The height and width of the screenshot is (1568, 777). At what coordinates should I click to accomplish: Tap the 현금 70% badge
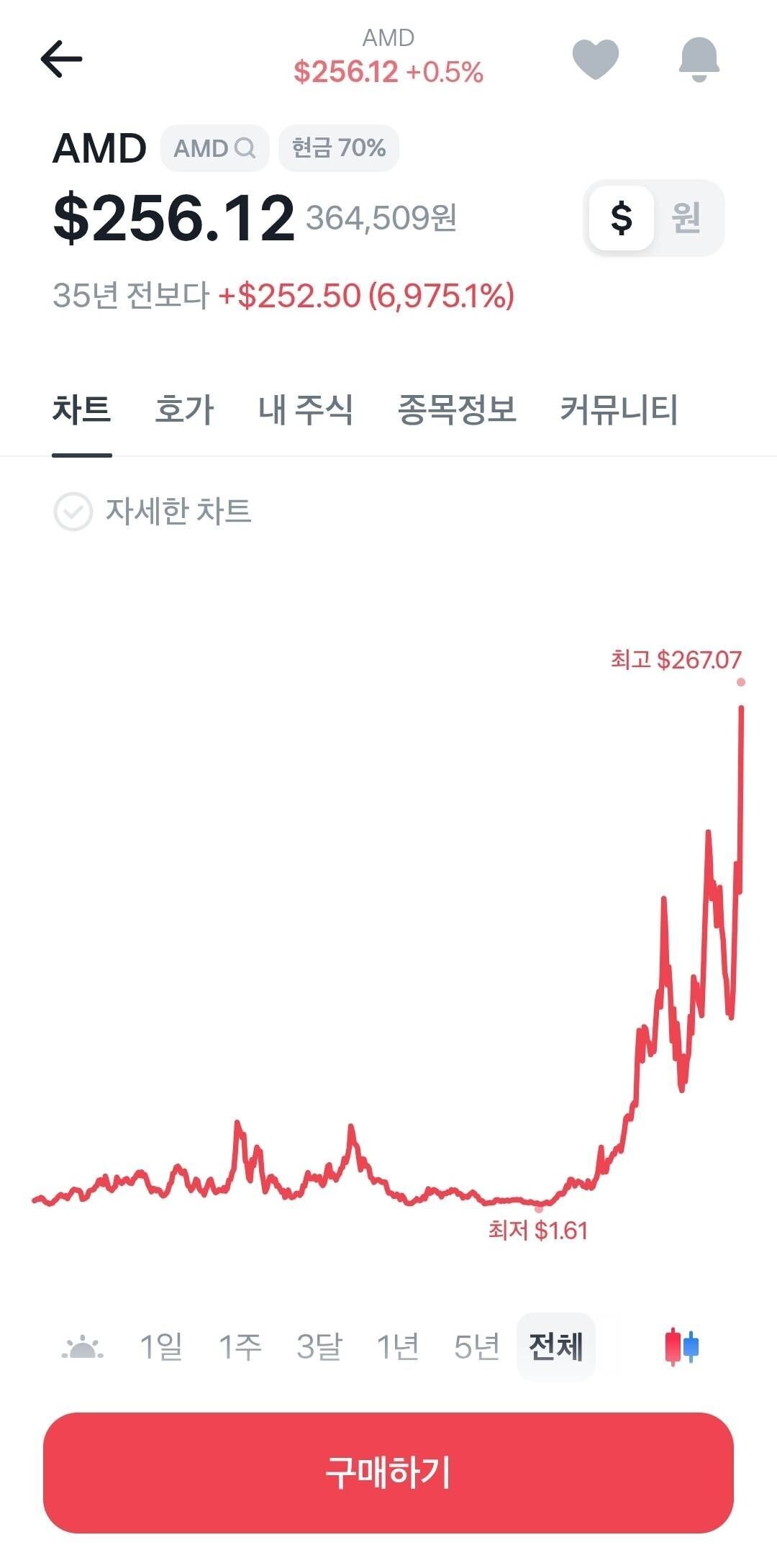tap(340, 148)
